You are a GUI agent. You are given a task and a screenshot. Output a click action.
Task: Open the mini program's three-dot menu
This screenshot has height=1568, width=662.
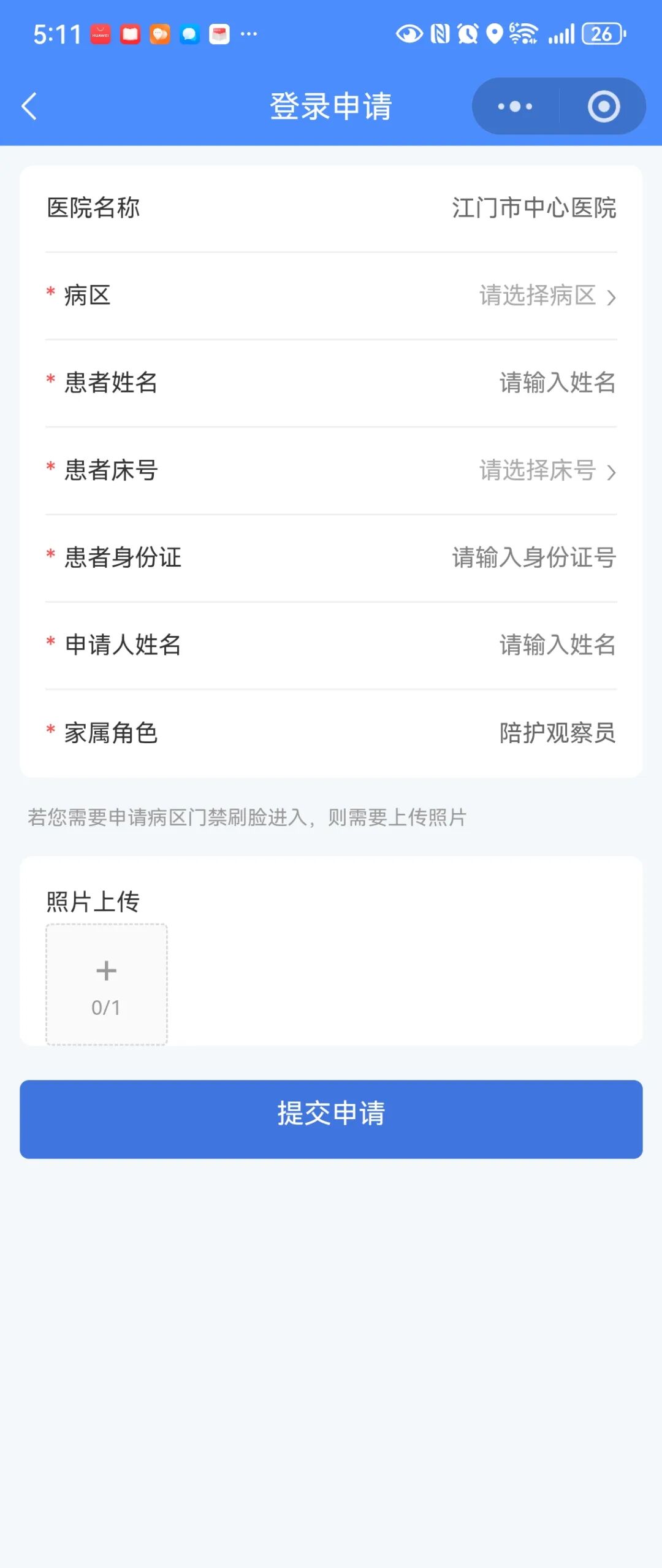tap(515, 107)
